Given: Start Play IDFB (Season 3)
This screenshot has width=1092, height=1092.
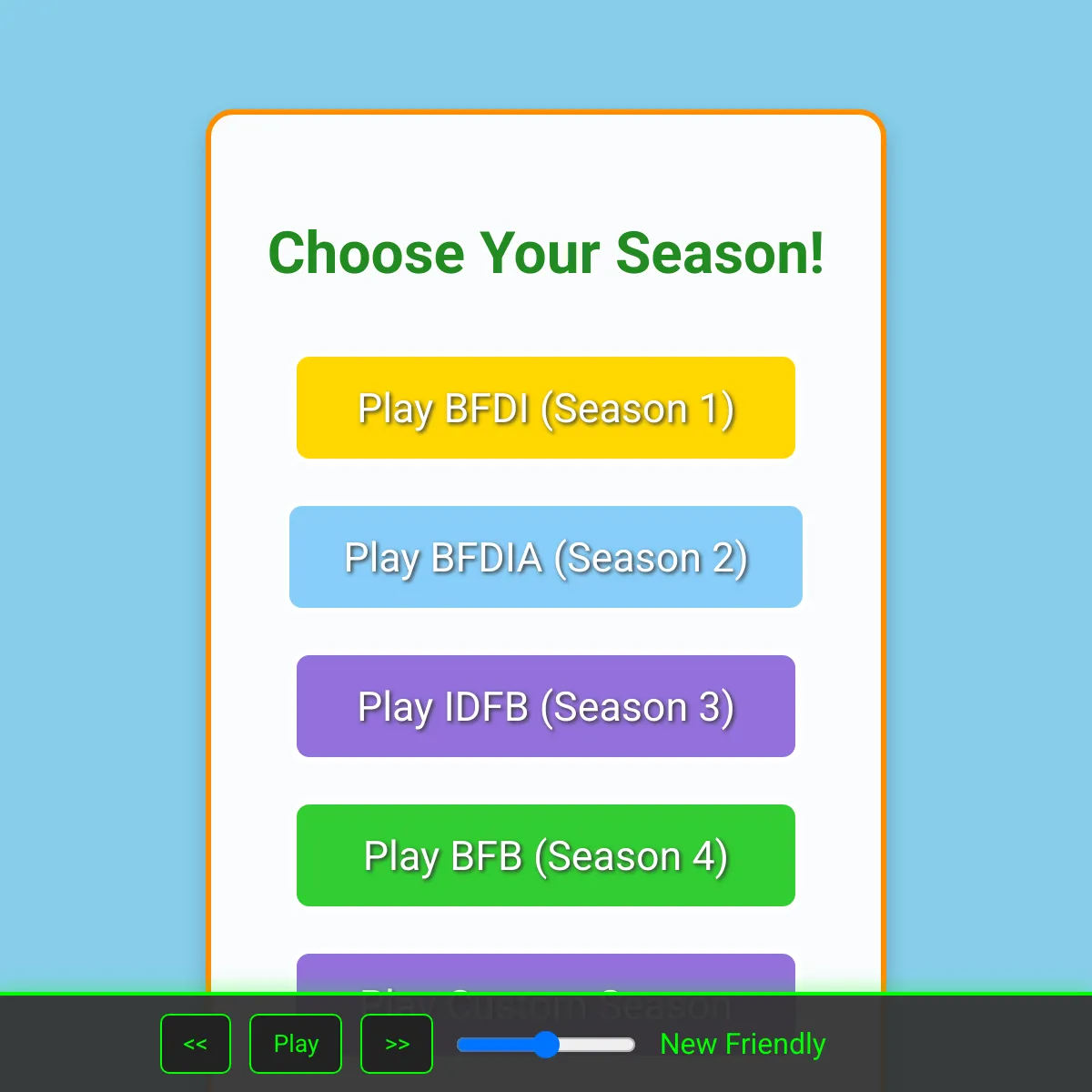Looking at the screenshot, I should [x=546, y=706].
